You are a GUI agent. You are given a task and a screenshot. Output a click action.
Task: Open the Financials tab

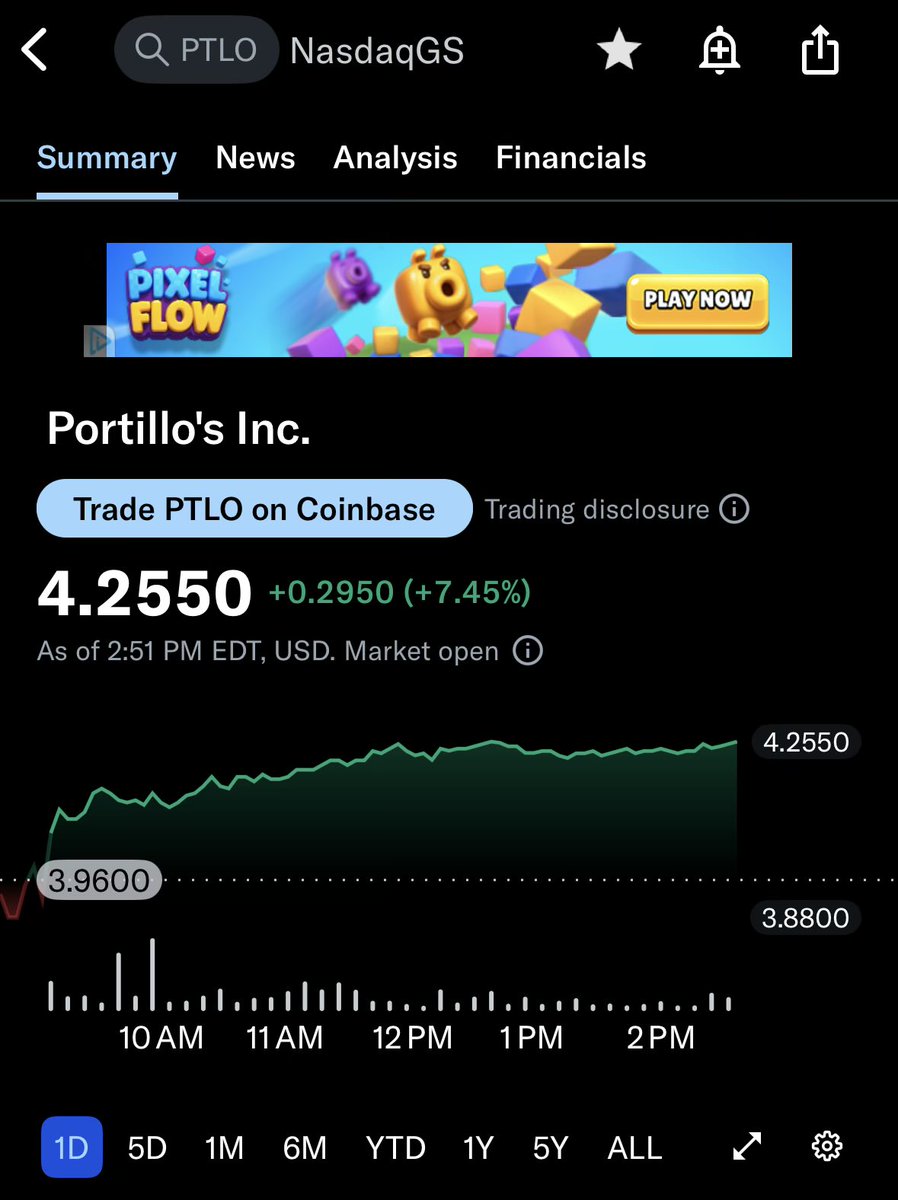point(571,158)
